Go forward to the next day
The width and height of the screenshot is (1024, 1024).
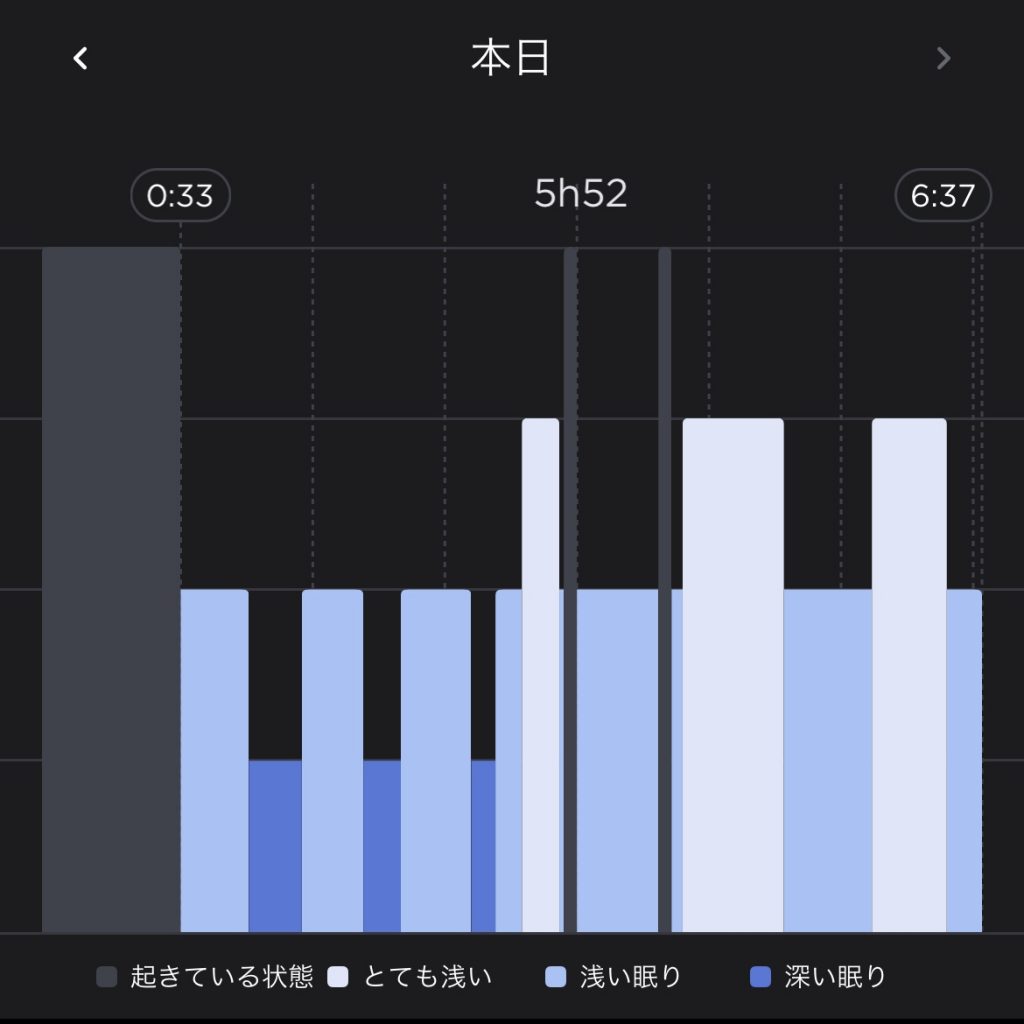[942, 59]
